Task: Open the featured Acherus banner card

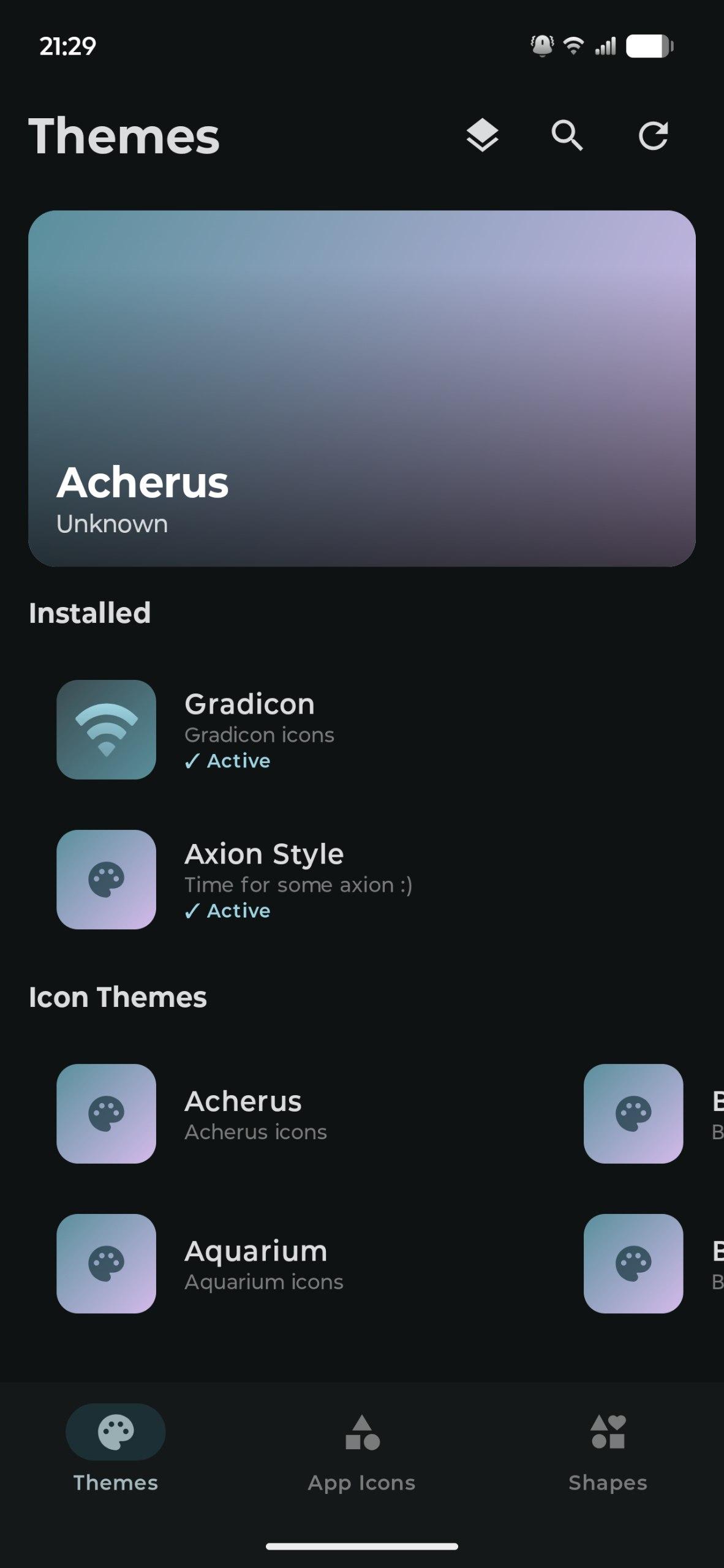Action: pos(361,388)
